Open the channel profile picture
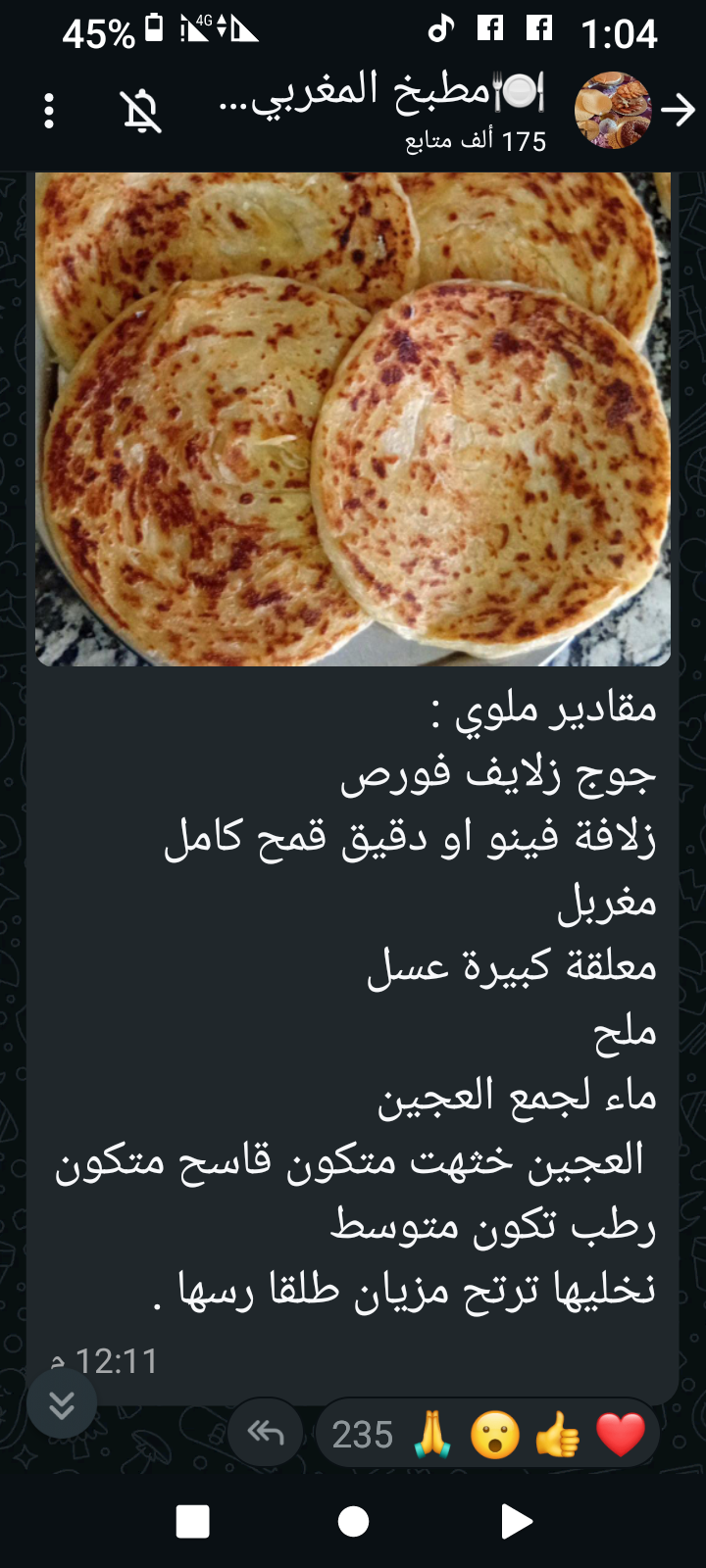Viewport: 706px width, 1568px height. [613, 111]
